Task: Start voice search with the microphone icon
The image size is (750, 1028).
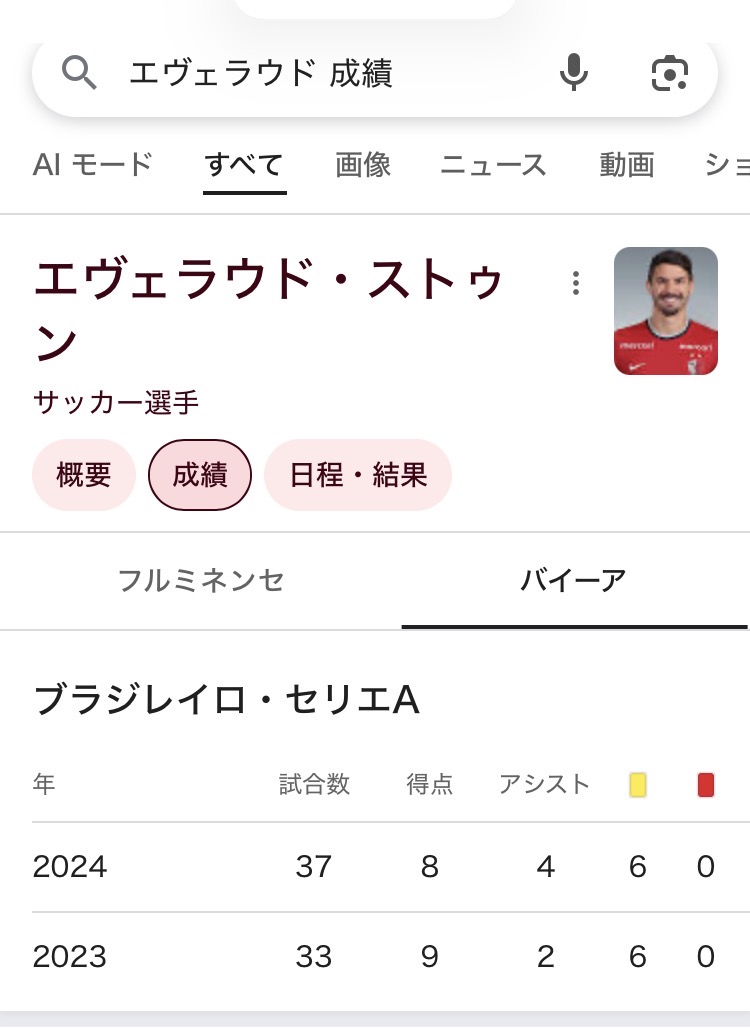Action: [573, 73]
